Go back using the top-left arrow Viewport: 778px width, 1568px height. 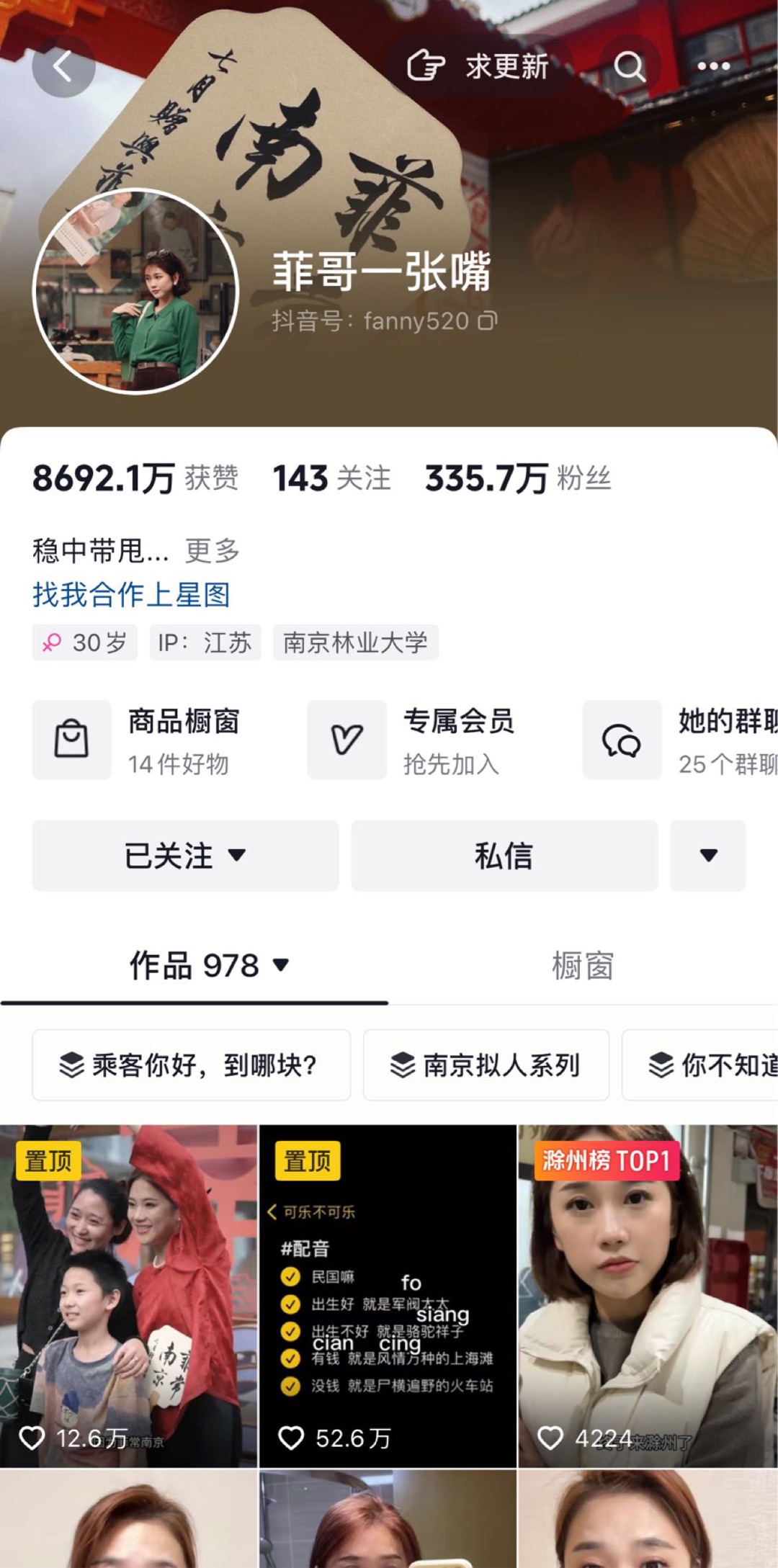pos(63,67)
